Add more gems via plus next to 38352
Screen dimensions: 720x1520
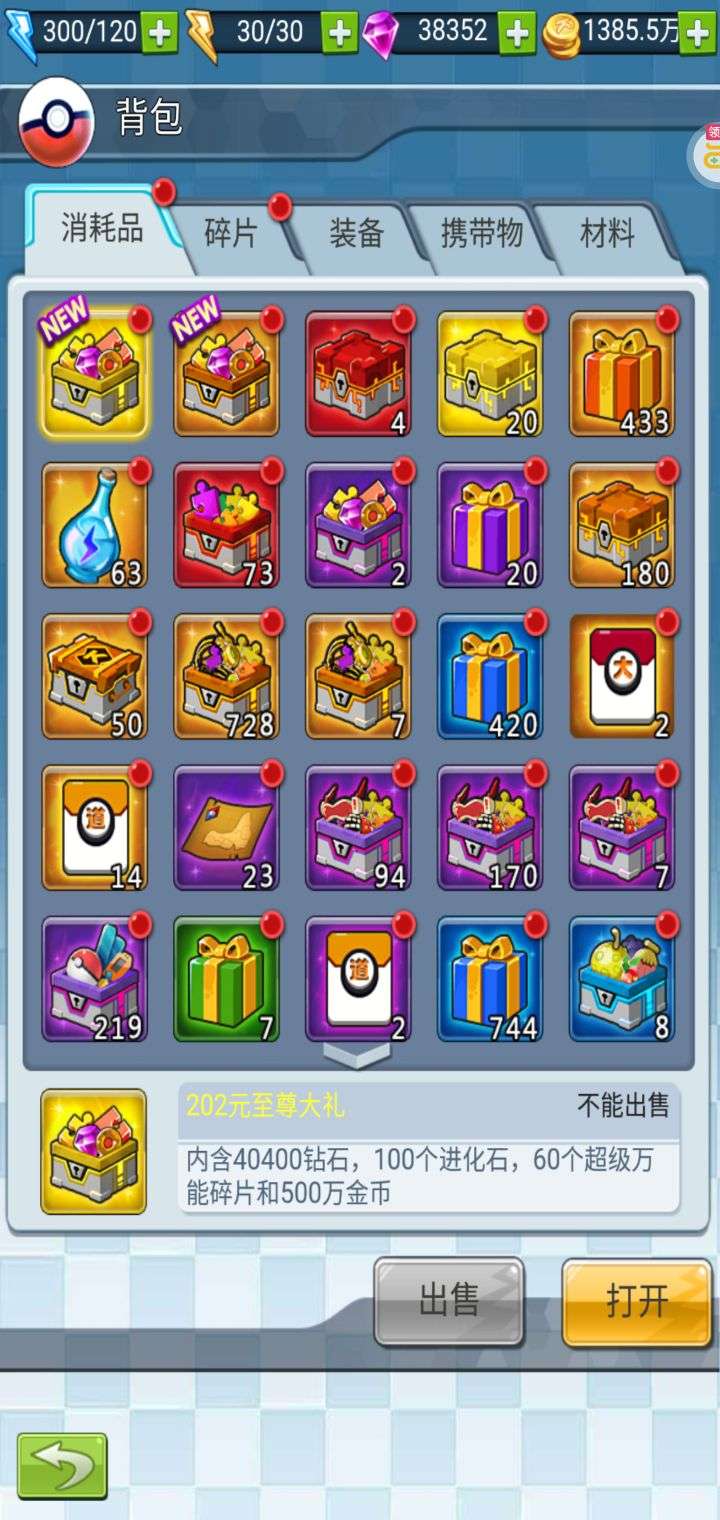(517, 33)
